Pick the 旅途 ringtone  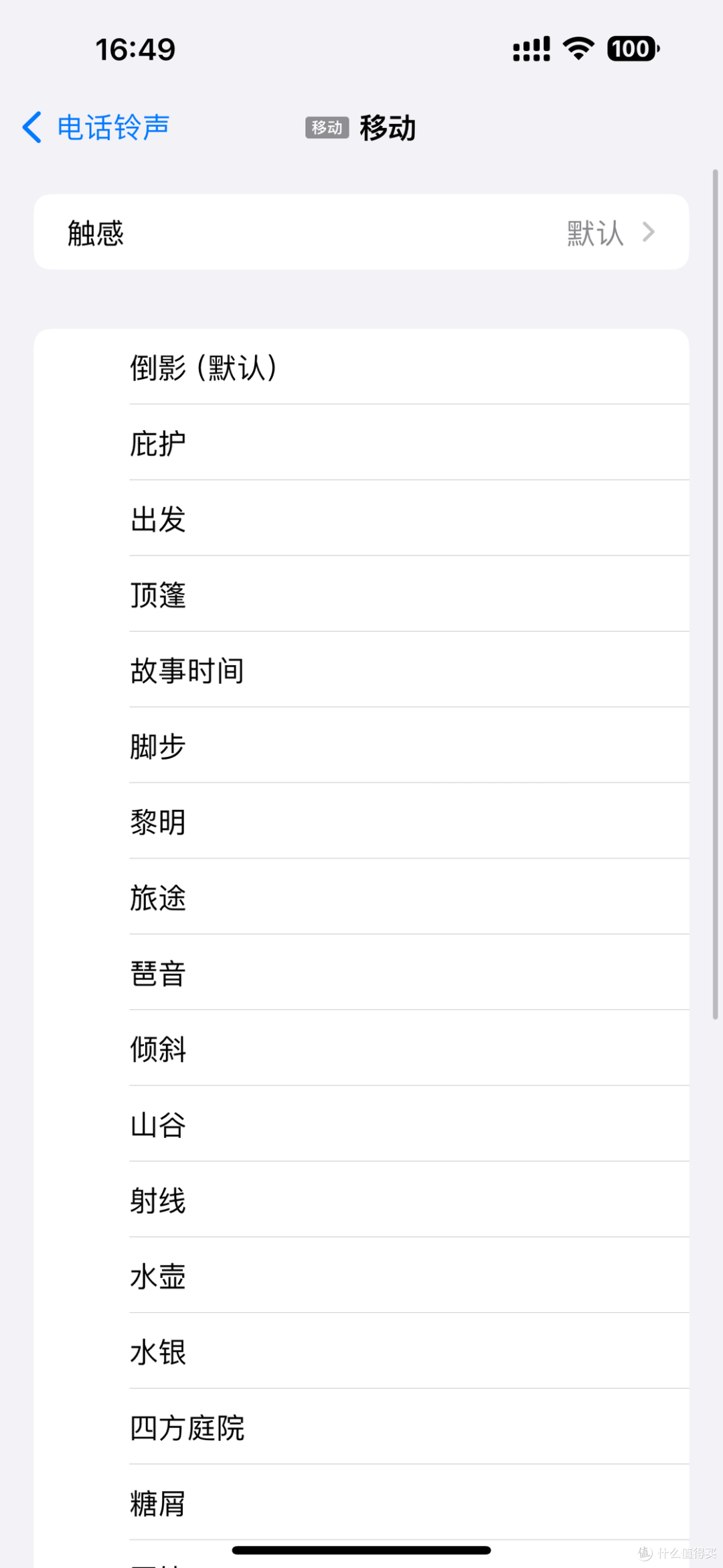click(158, 898)
